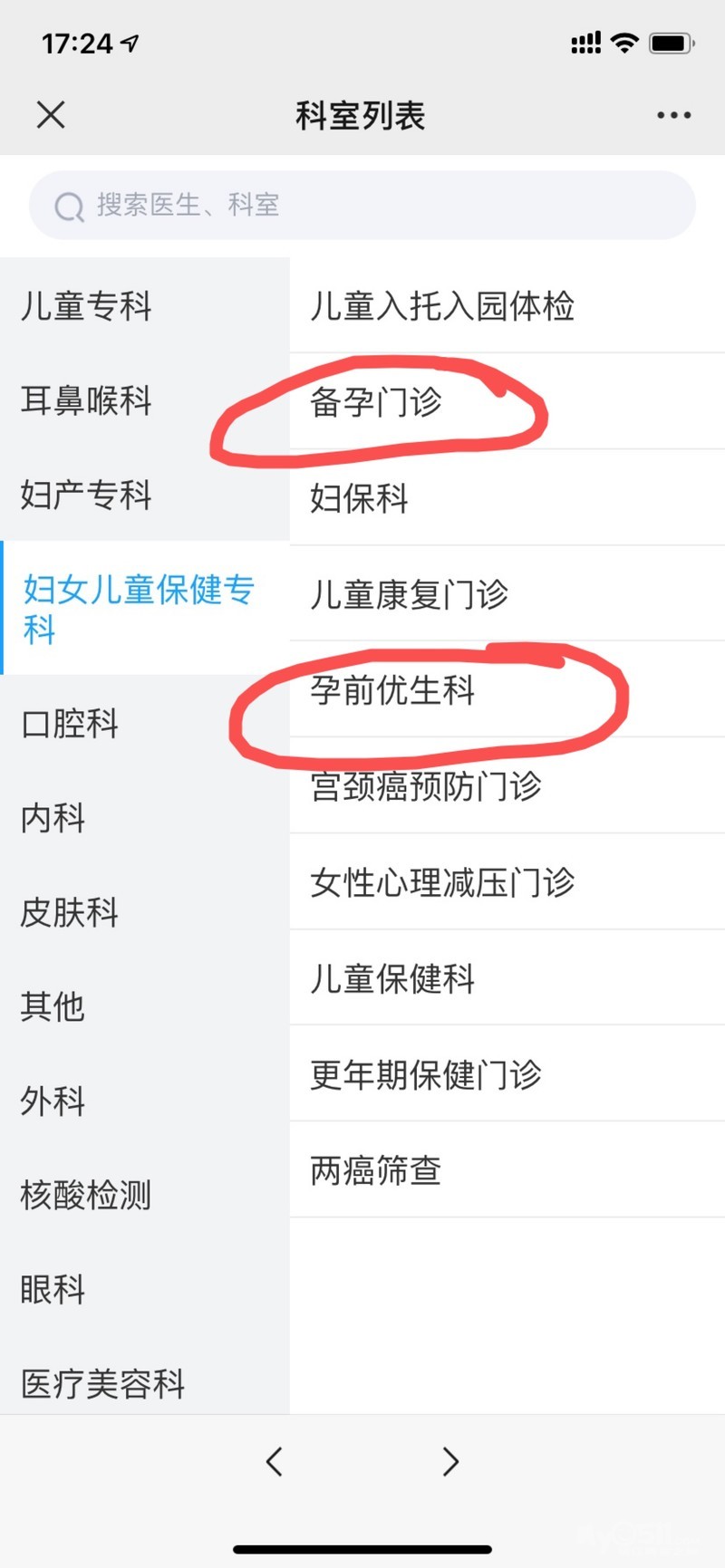Image resolution: width=725 pixels, height=1568 pixels.
Task: Switch to 口腔科 category
Action: coord(70,724)
